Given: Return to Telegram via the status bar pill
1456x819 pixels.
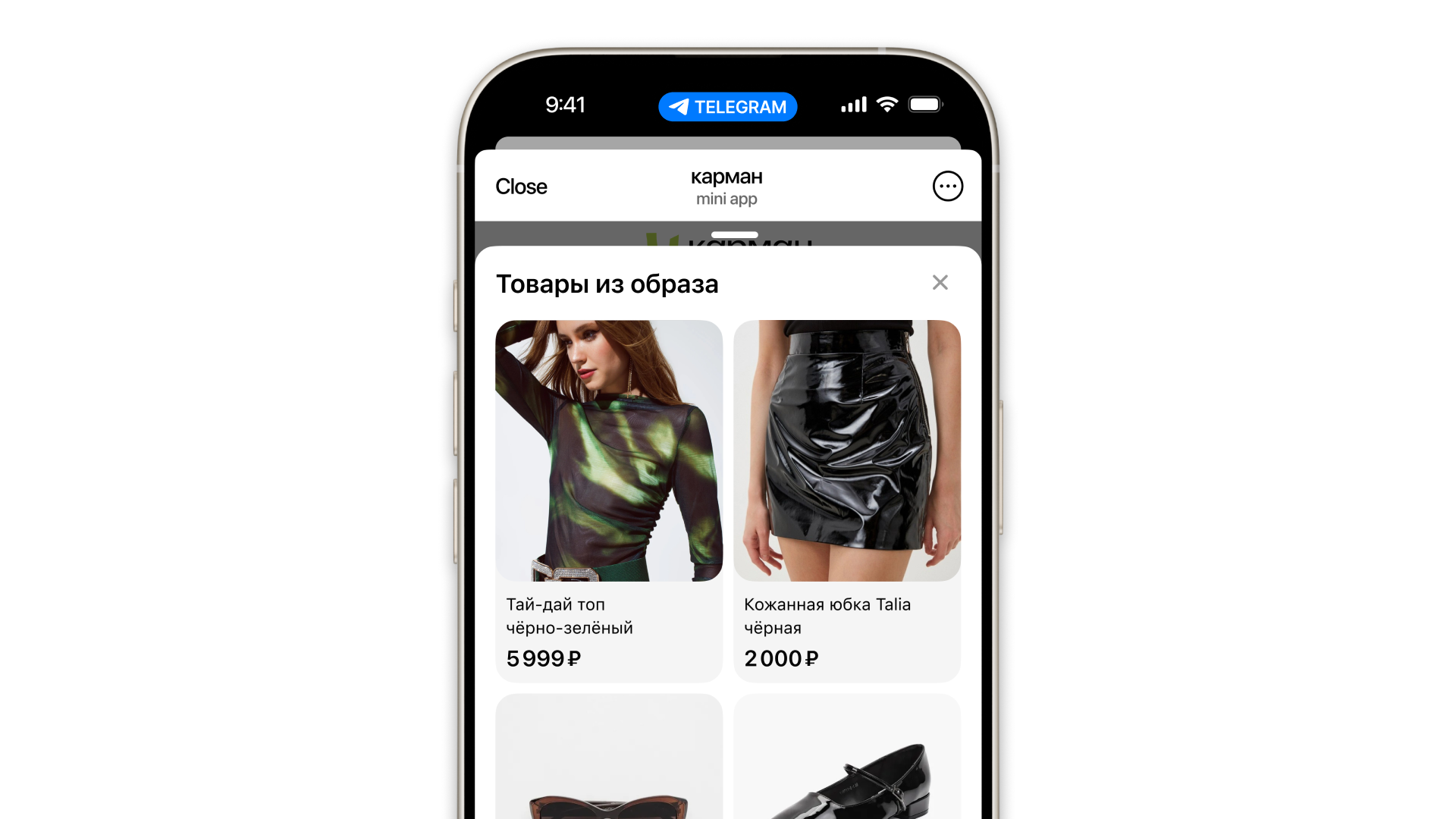Looking at the screenshot, I should (727, 107).
